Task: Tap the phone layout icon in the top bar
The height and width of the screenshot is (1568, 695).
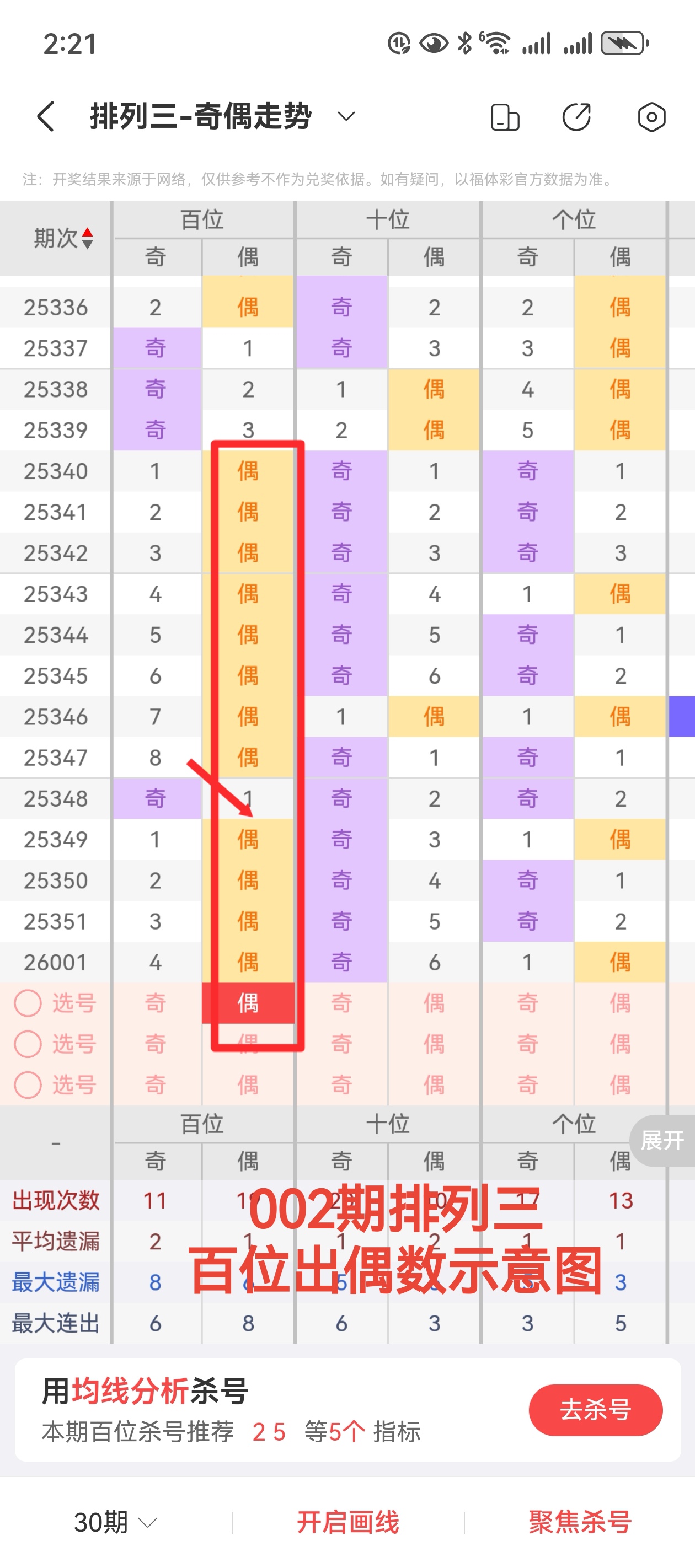Action: pos(505,117)
